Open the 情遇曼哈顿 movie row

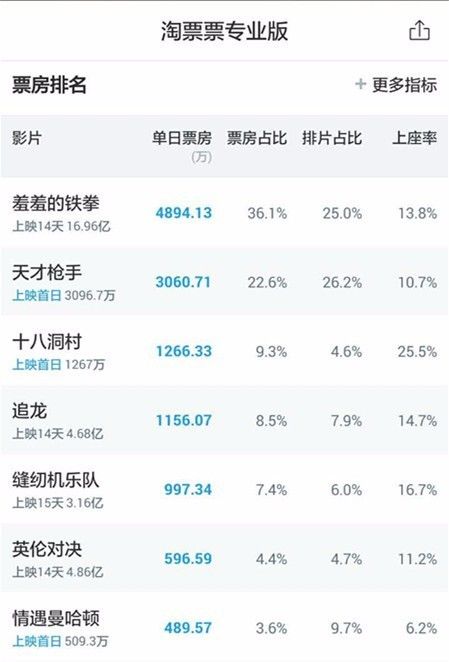point(224,627)
